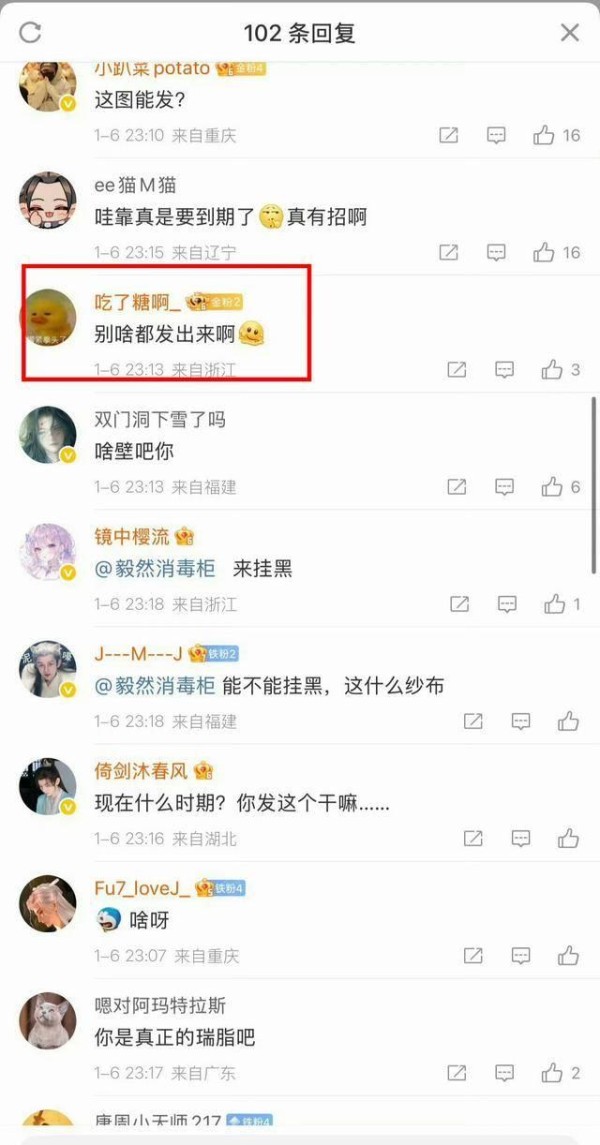The image size is (600, 1145).
Task: Close the 102 条回复 panel
Action: coord(569,33)
